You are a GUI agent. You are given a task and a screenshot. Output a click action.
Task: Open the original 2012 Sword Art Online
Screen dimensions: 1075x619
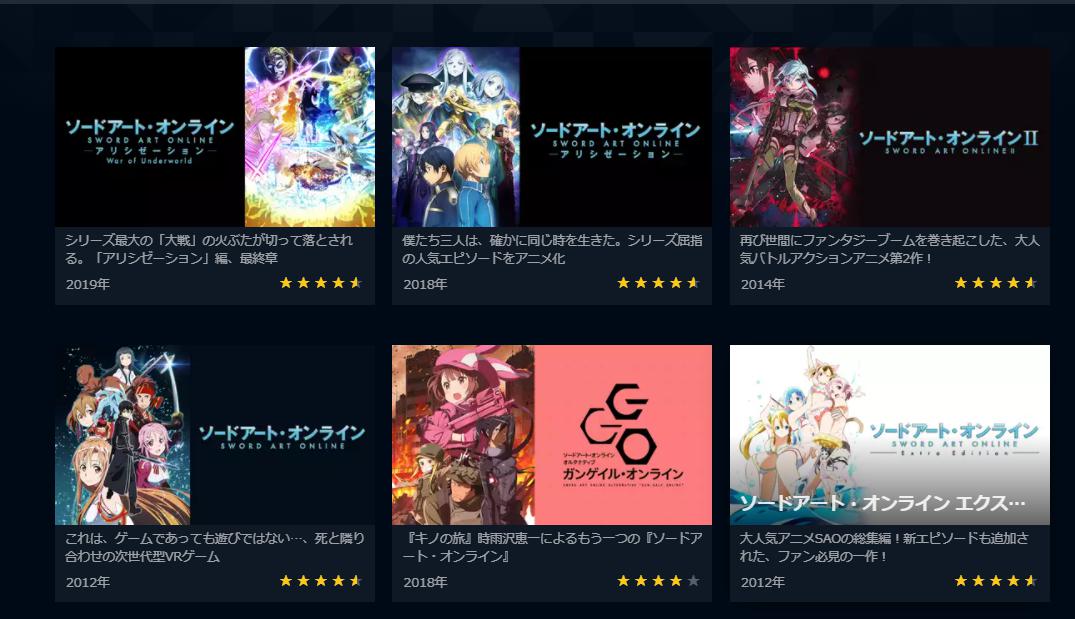(215, 435)
